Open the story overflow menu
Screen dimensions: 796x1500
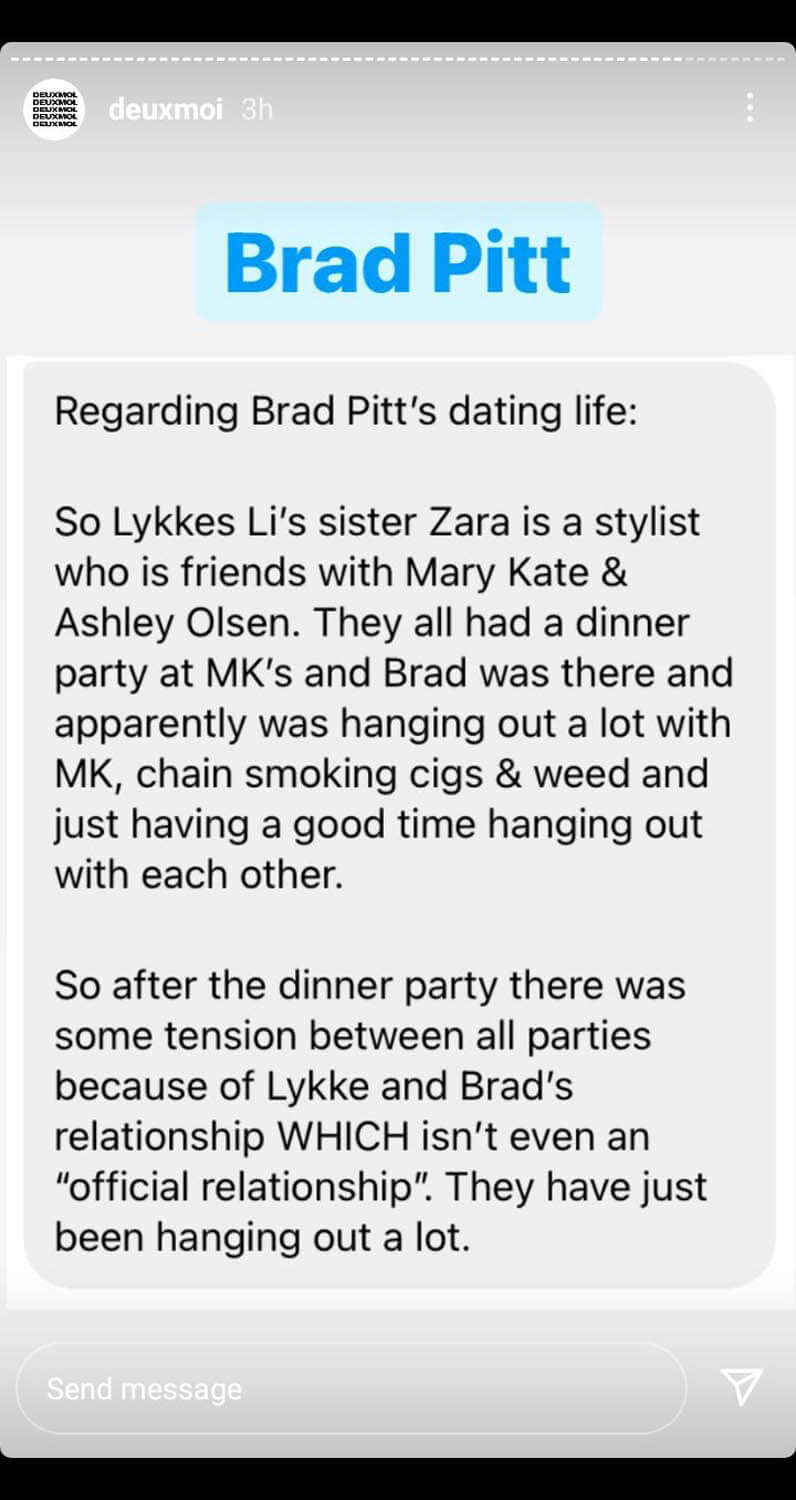pyautogui.click(x=749, y=108)
